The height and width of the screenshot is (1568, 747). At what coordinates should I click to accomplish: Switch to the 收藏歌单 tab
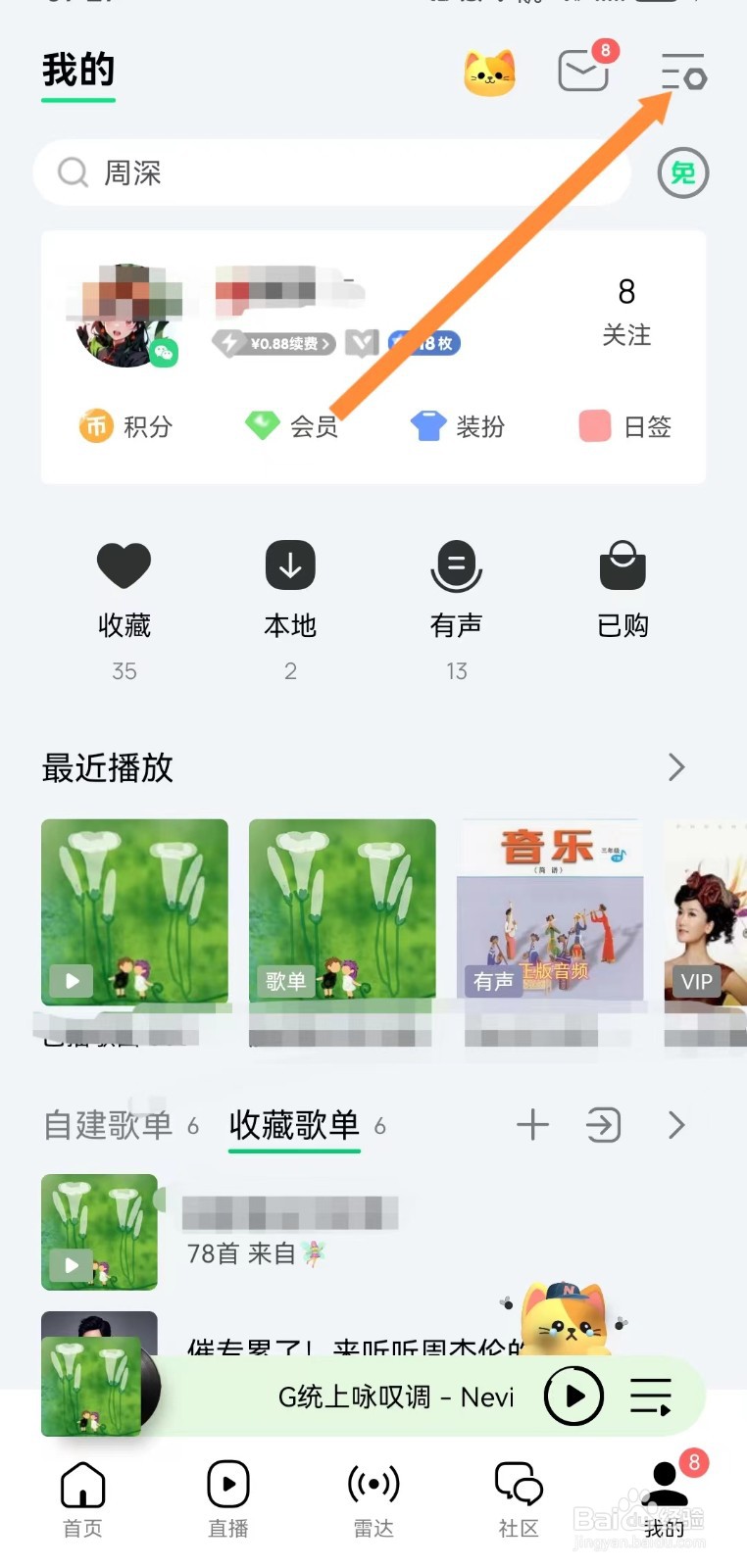[293, 1125]
